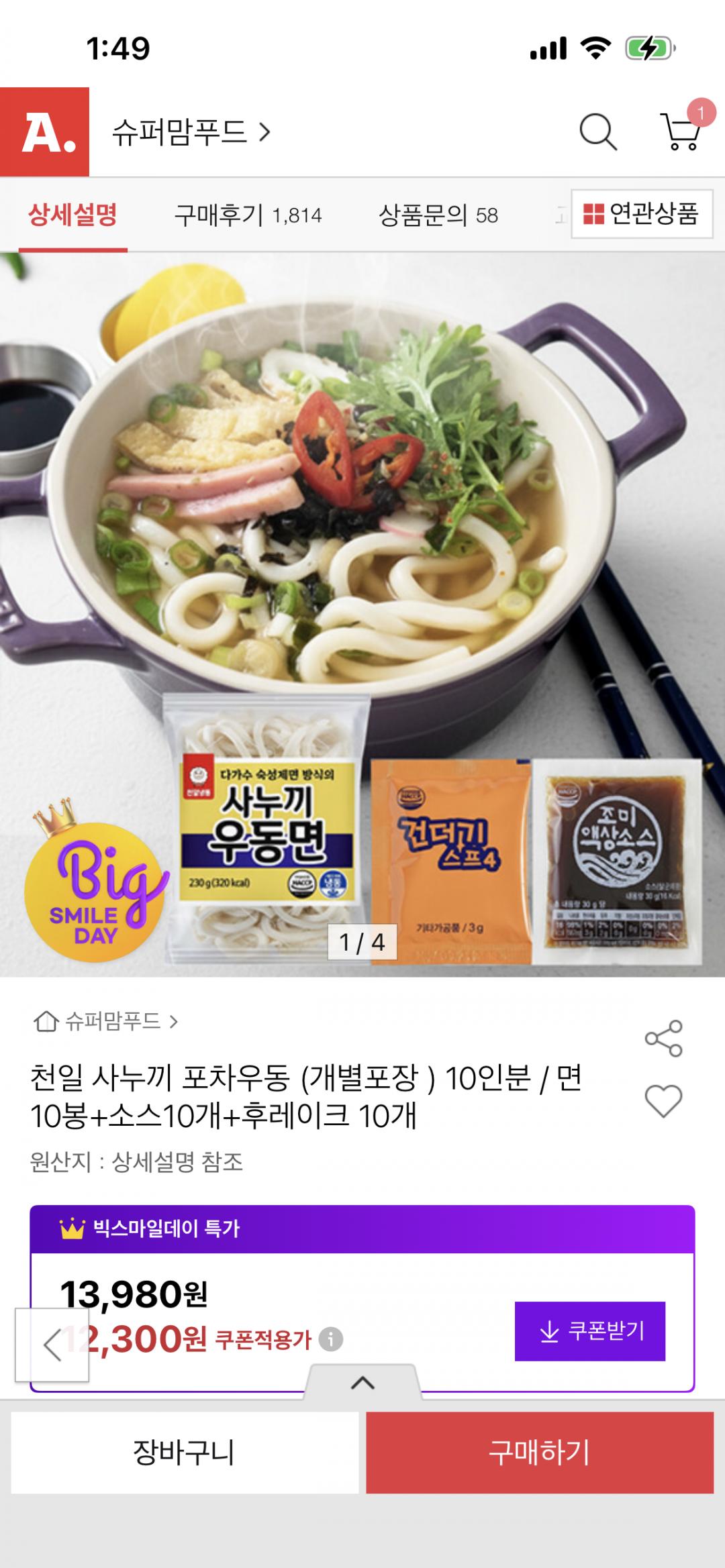Switch to the 구매후기 tab
Viewport: 725px width, 1568px height.
click(x=248, y=215)
